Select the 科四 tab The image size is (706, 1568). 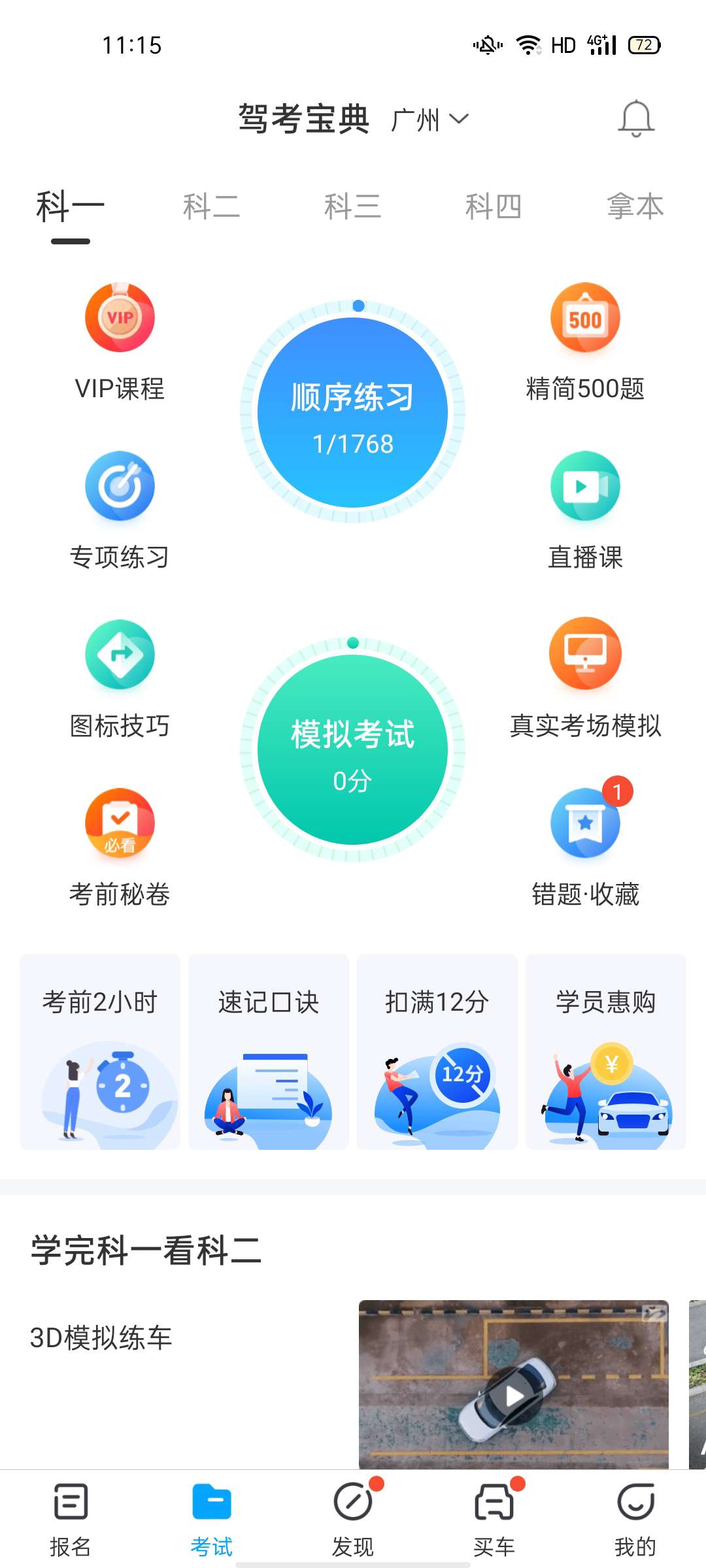[494, 207]
